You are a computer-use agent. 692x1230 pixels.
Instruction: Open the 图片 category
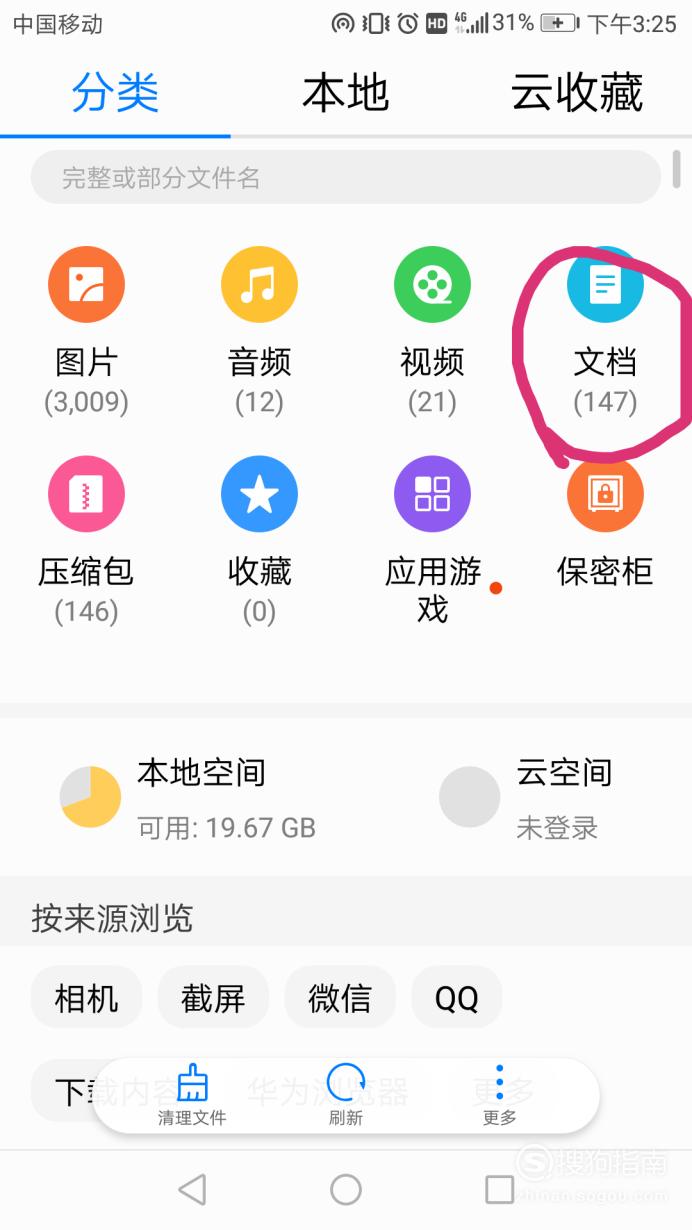[x=86, y=330]
